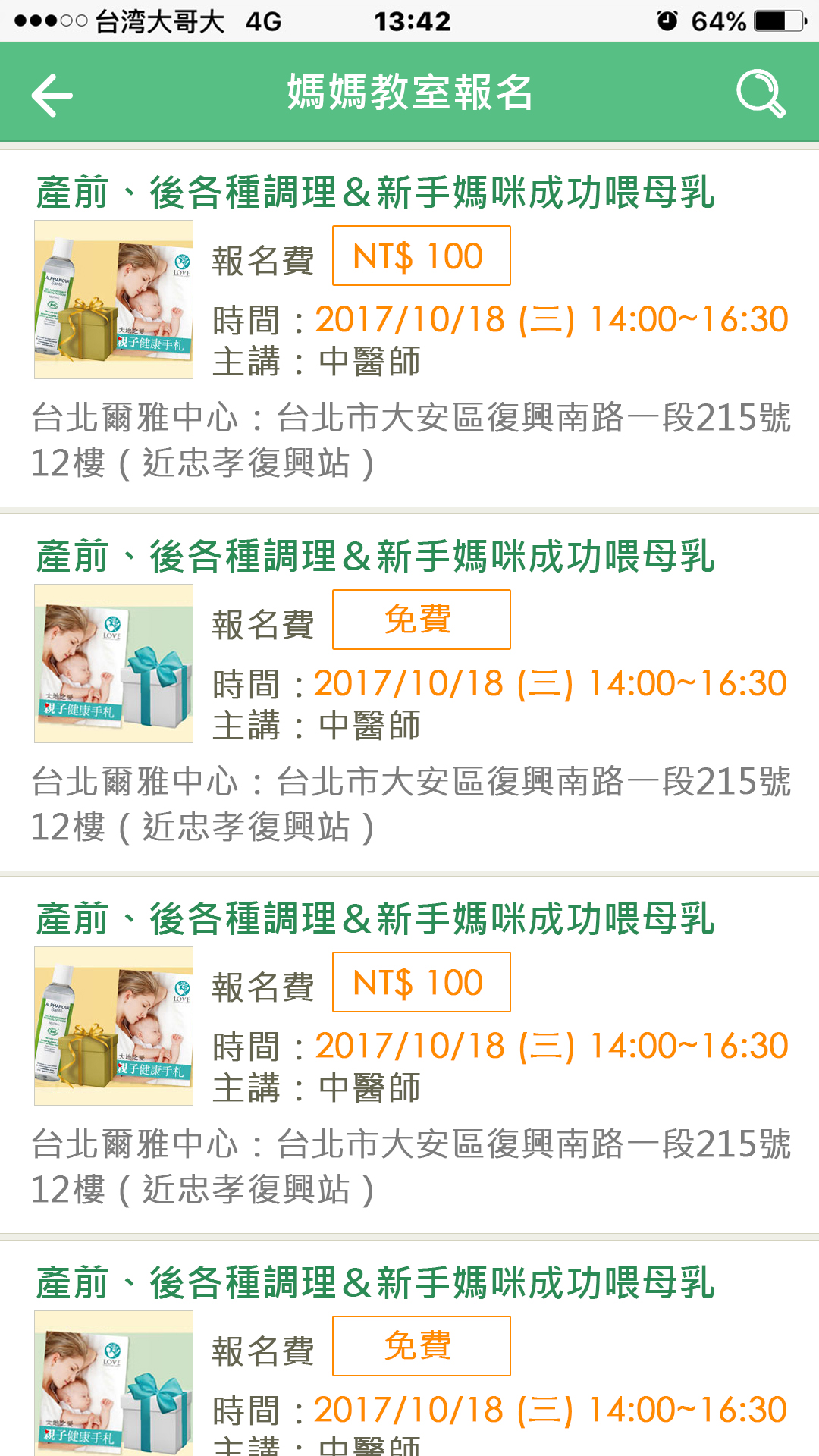Open search from the magnifier icon
This screenshot has height=1456, width=819.
pyautogui.click(x=761, y=94)
